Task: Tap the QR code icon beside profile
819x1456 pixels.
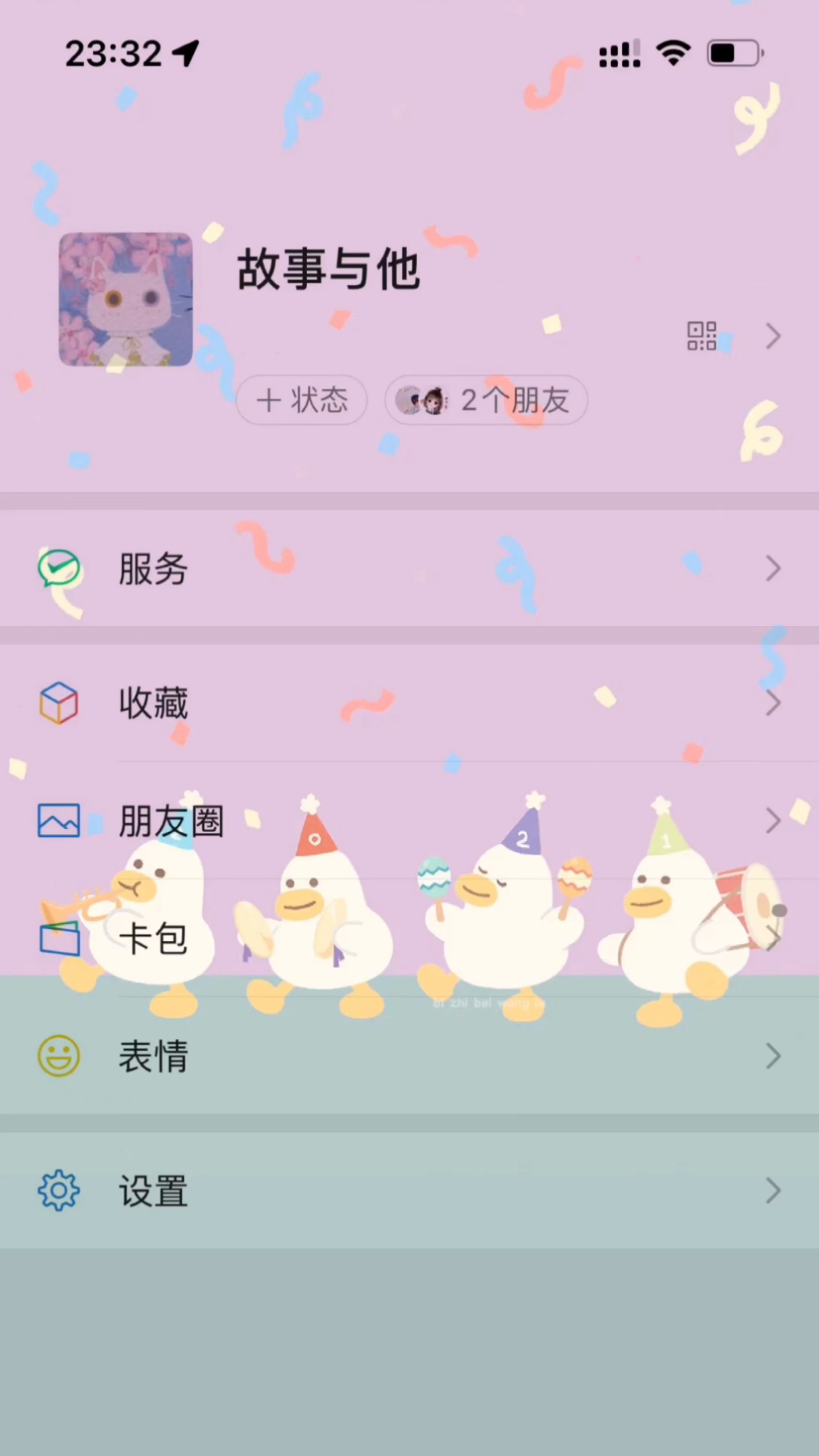Action: pyautogui.click(x=701, y=336)
